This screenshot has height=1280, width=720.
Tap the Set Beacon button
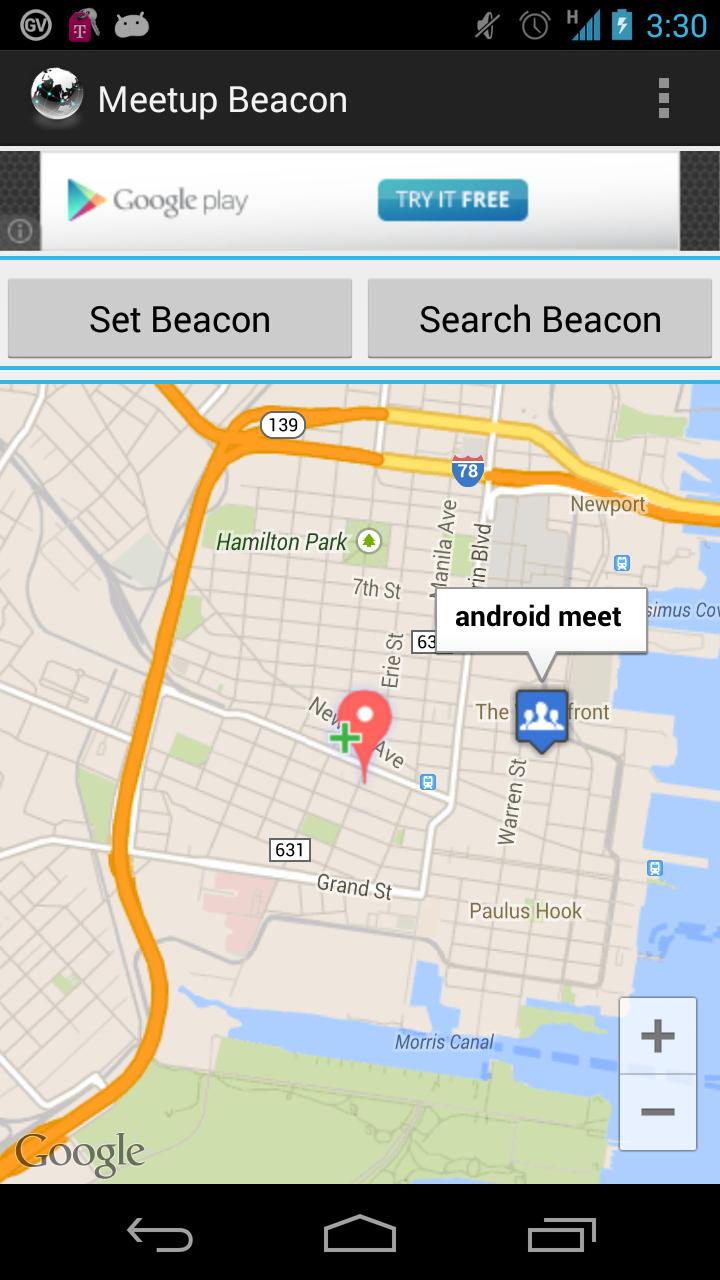click(x=180, y=319)
